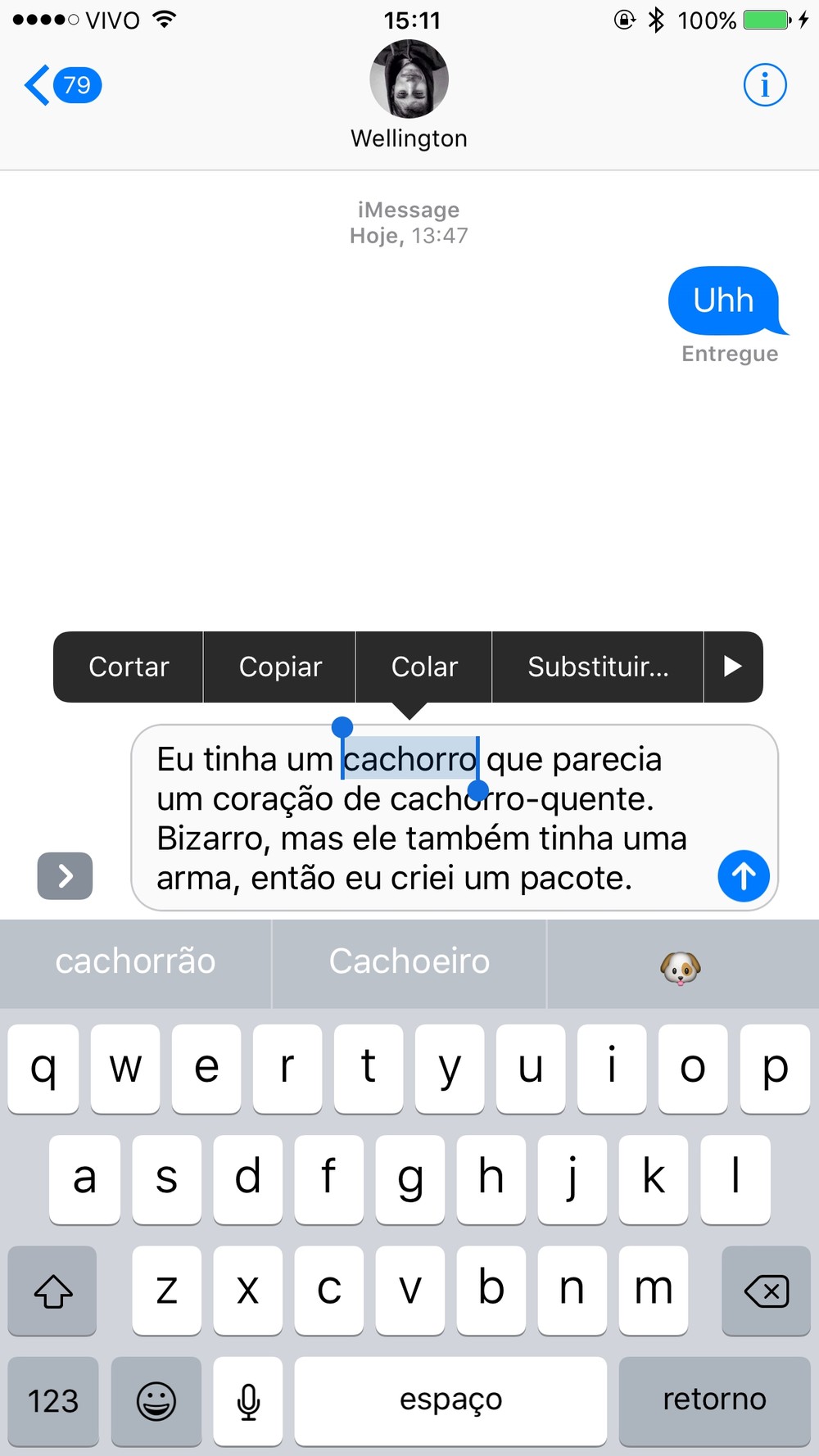This screenshot has width=819, height=1456.
Task: Choose Cortar in the edit menu
Action: tap(129, 667)
